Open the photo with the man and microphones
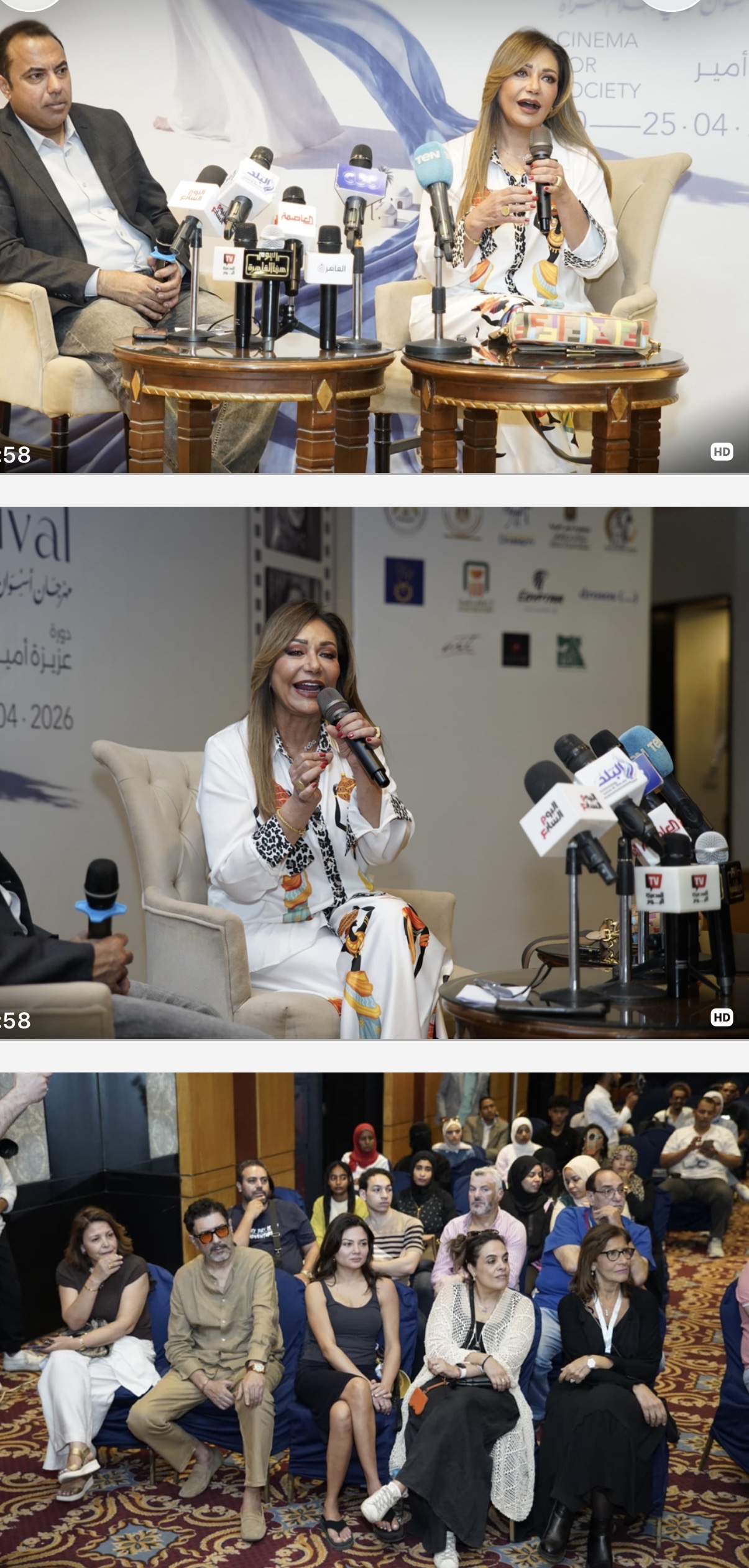Viewport: 749px width, 1568px height. click(x=374, y=236)
